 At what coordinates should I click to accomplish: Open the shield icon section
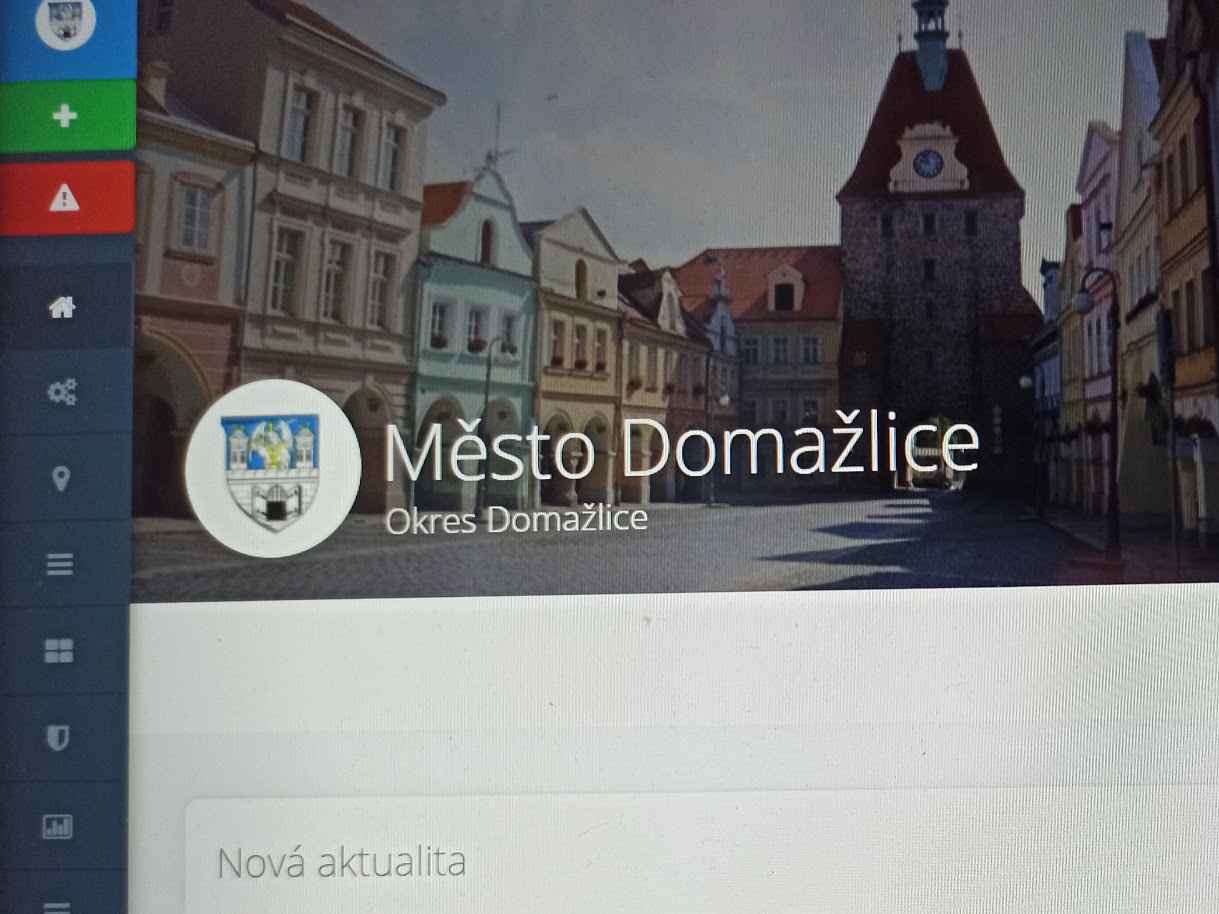[59, 738]
